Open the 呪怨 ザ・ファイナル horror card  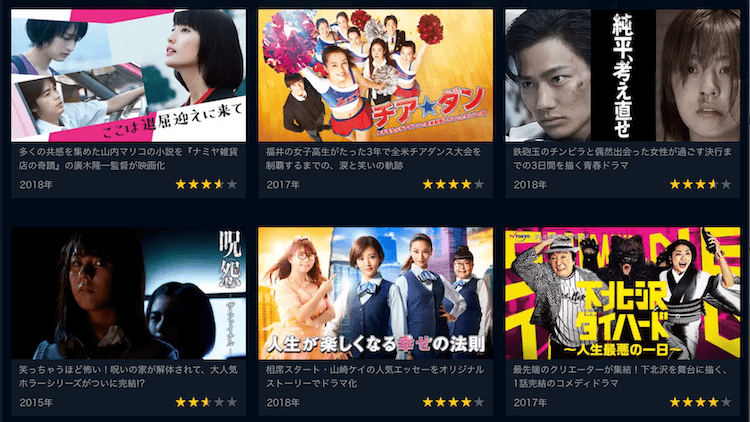[127, 294]
